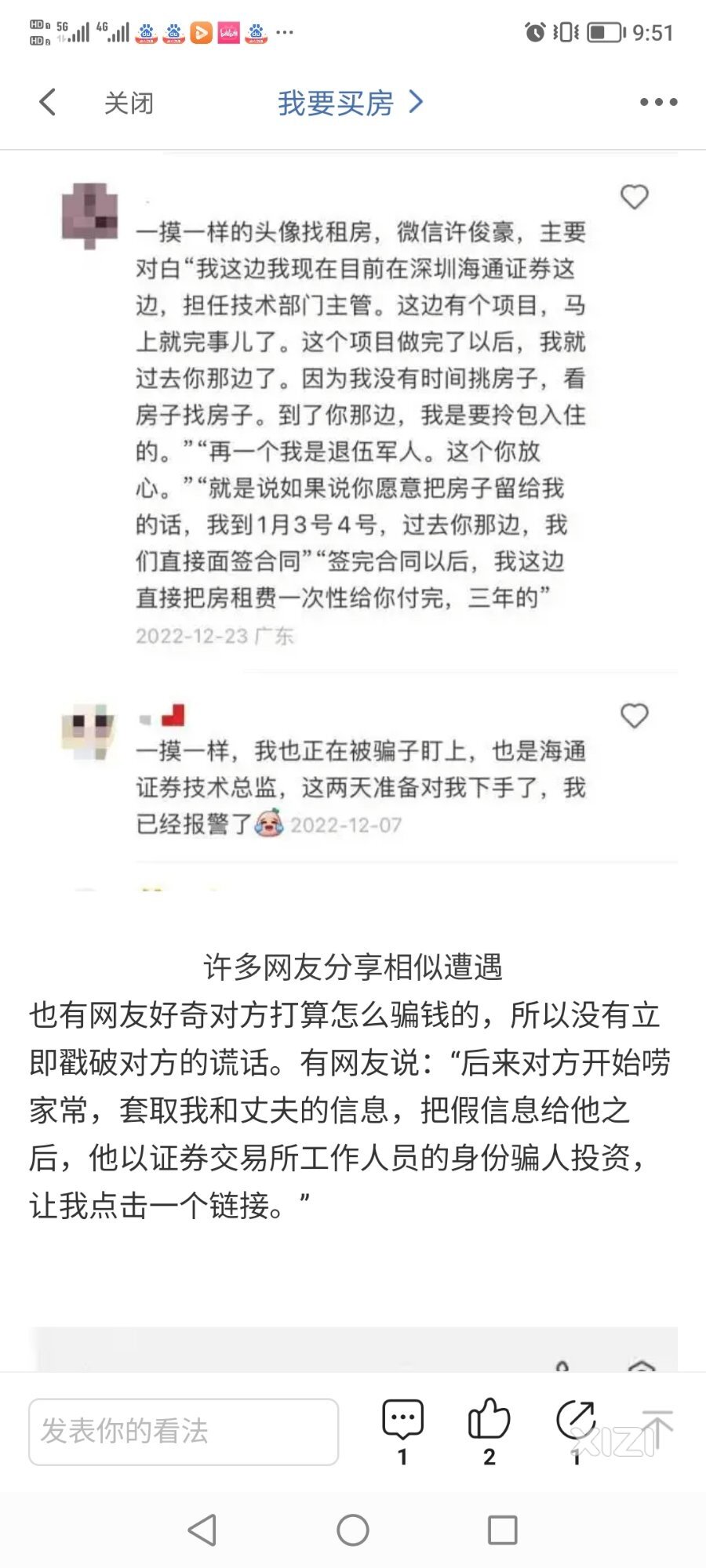Open the 我要买房 forum link
The width and height of the screenshot is (706, 1568).
click(350, 103)
